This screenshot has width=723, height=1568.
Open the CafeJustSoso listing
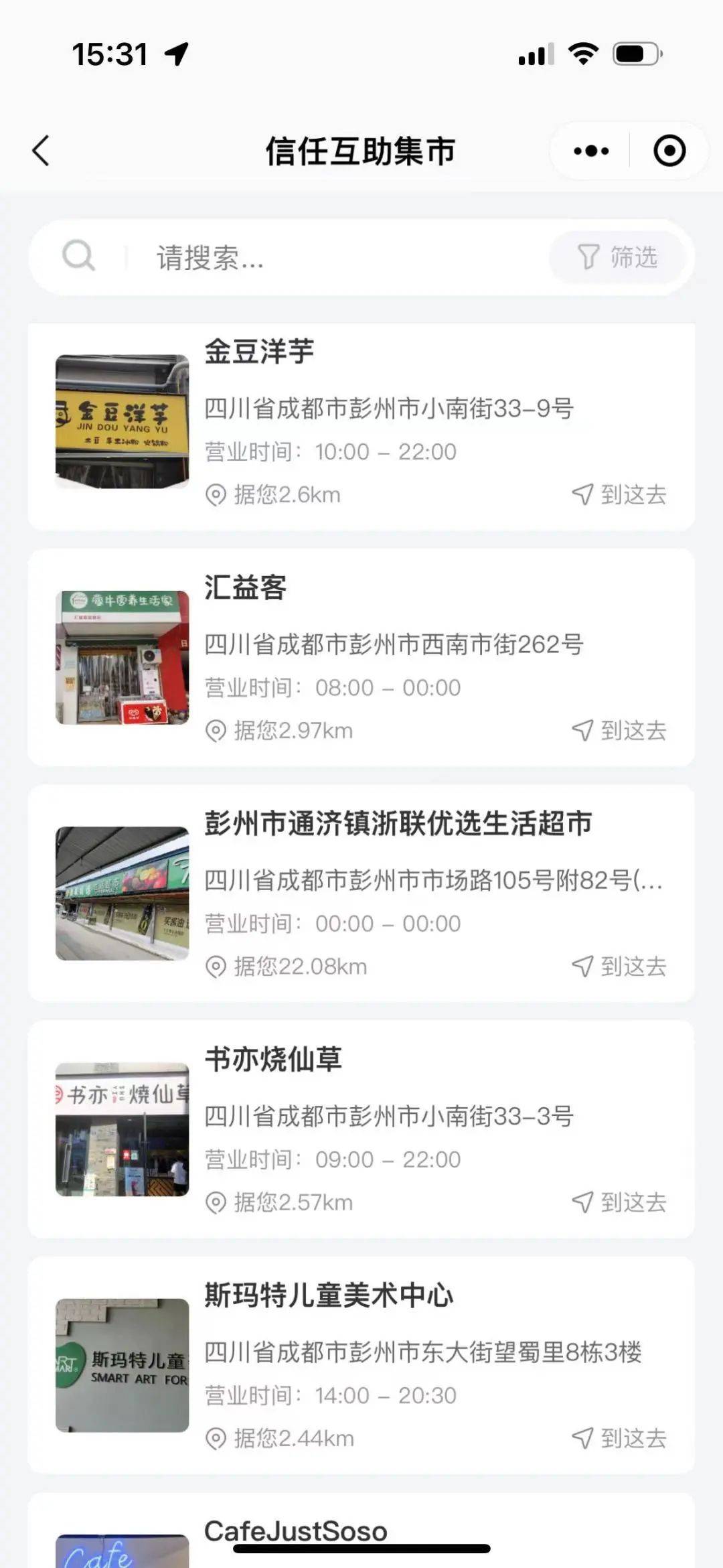296,1530
